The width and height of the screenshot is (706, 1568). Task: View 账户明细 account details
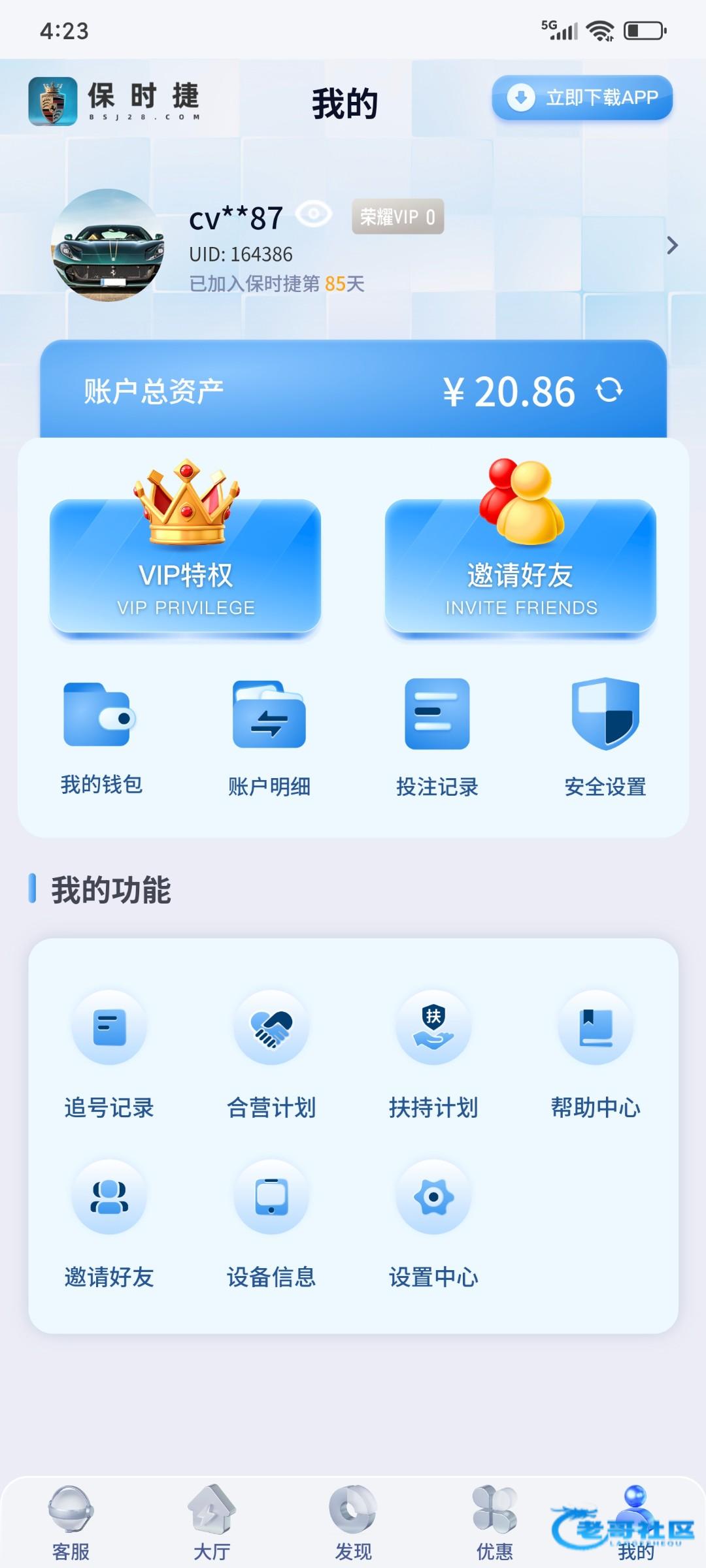pyautogui.click(x=269, y=737)
